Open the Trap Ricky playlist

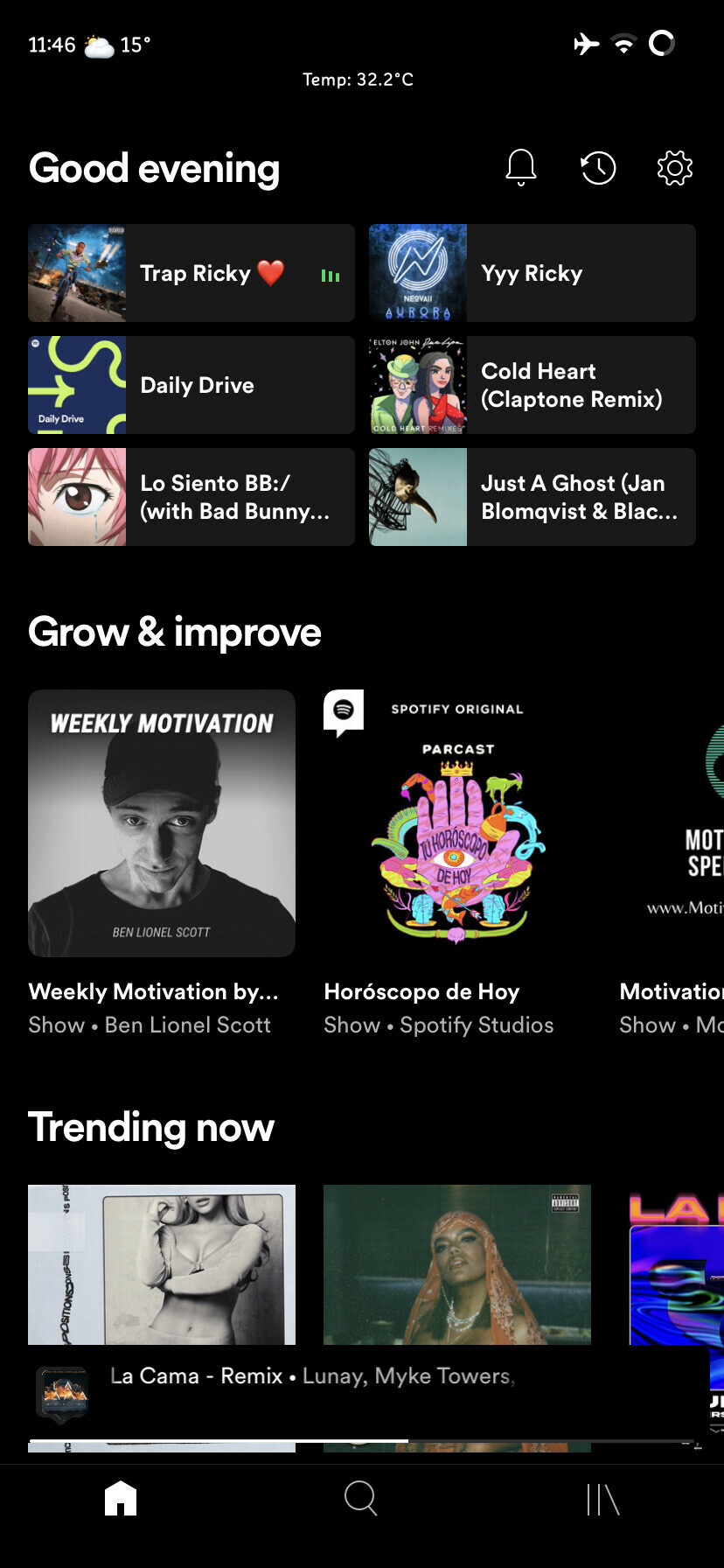click(x=191, y=273)
